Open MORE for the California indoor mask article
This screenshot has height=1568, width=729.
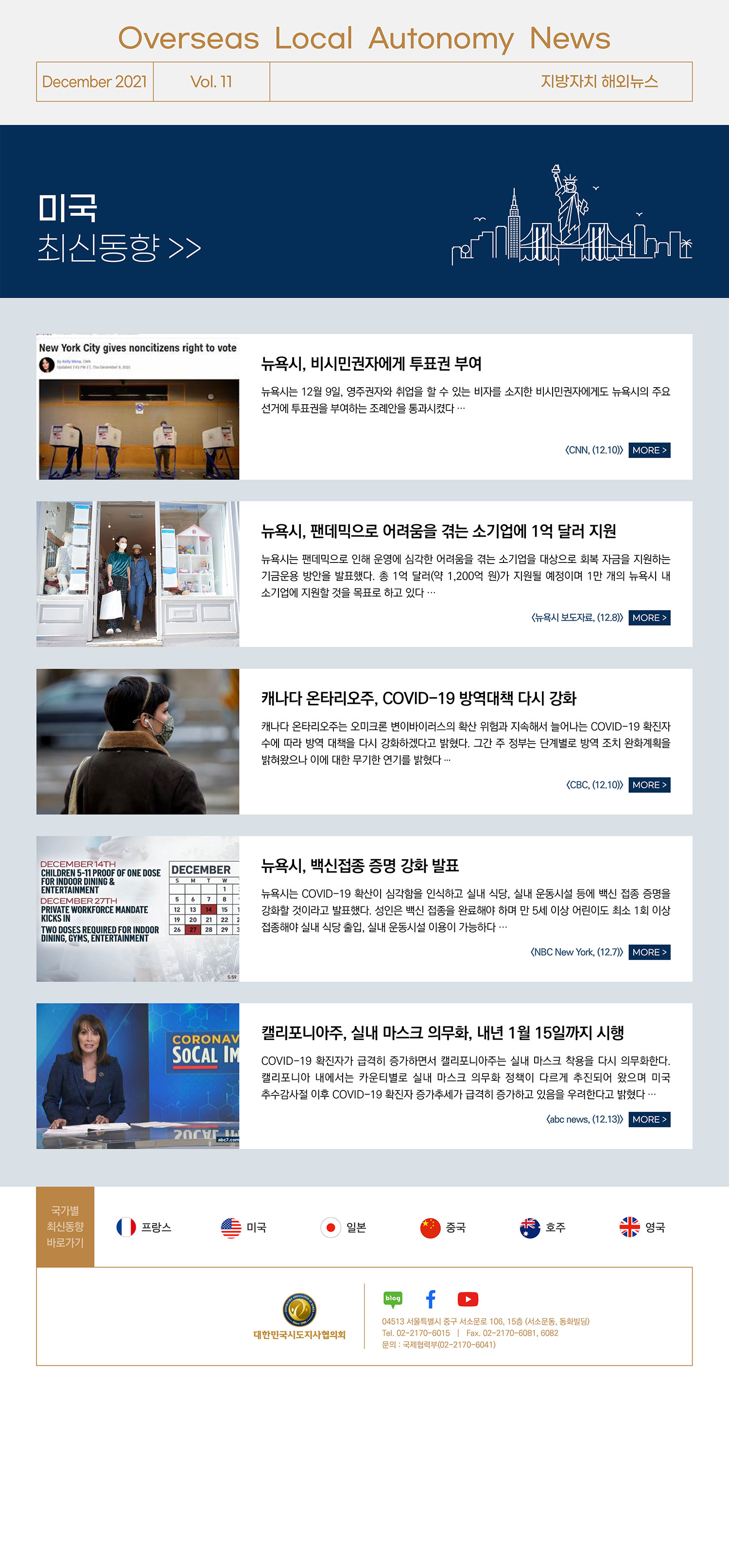click(x=649, y=1119)
